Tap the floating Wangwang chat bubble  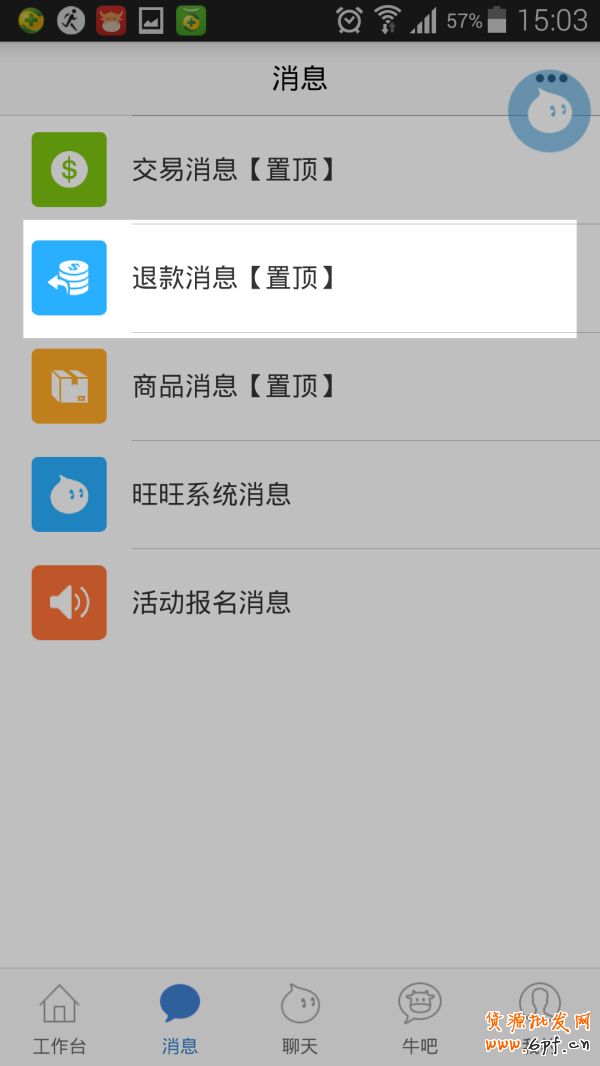tap(549, 111)
